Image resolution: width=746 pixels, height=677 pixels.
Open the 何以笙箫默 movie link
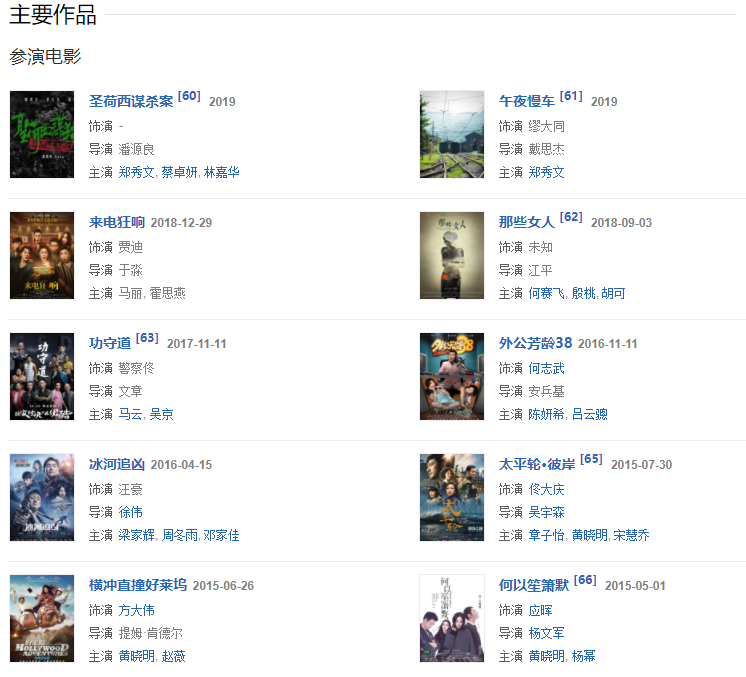coord(534,585)
